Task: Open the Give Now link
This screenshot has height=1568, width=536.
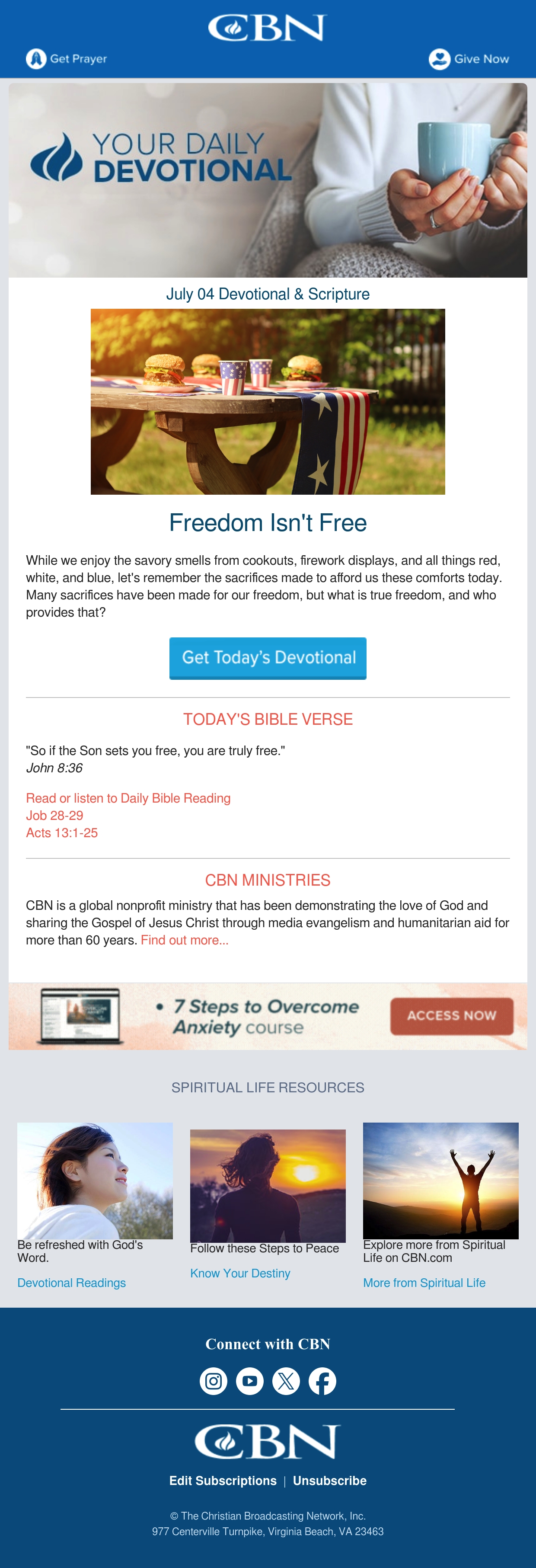Action: pyautogui.click(x=469, y=58)
